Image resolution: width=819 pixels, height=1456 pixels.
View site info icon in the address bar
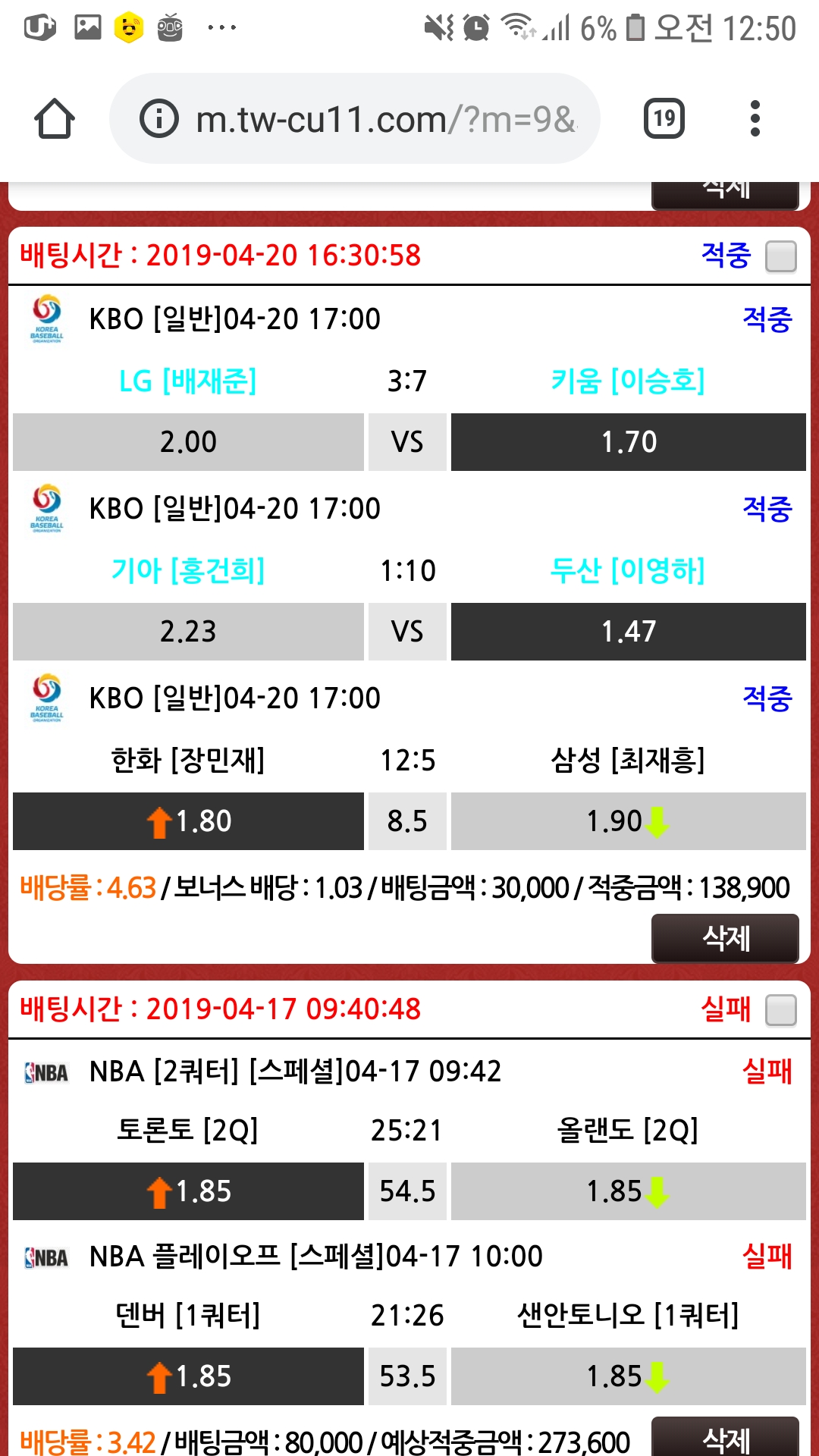tap(158, 119)
